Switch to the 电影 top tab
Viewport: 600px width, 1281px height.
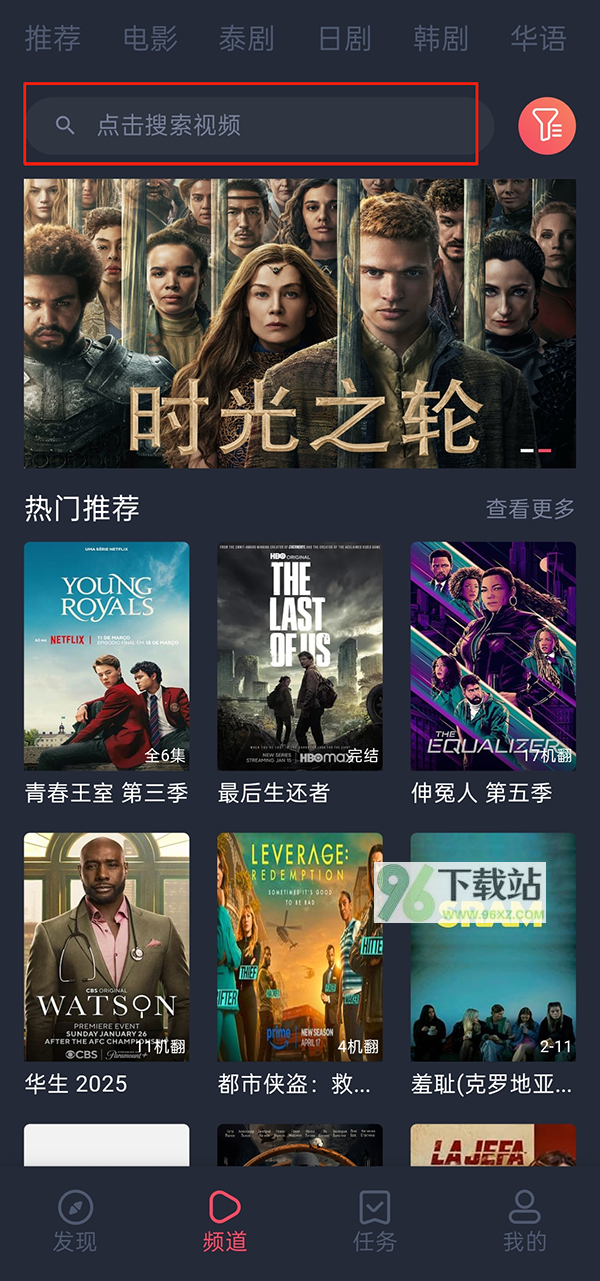[150, 39]
